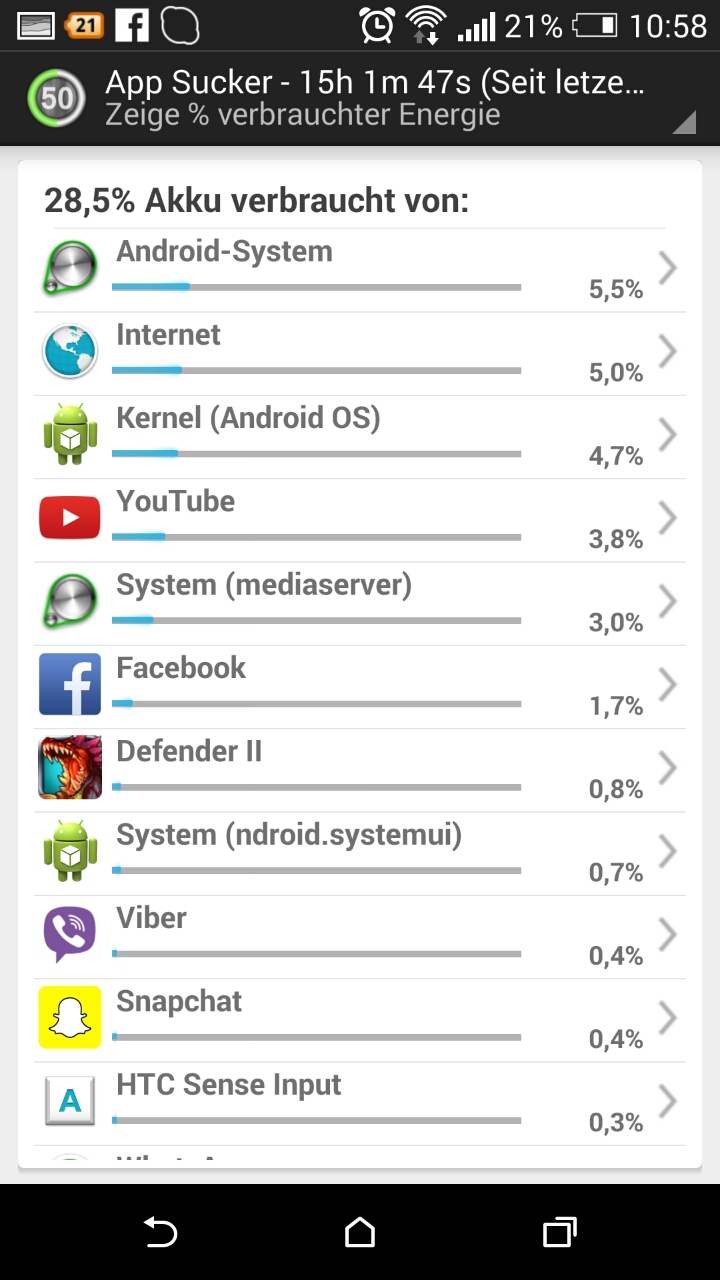Open System (mediaserver) entry
The height and width of the screenshot is (1280, 720).
click(360, 602)
